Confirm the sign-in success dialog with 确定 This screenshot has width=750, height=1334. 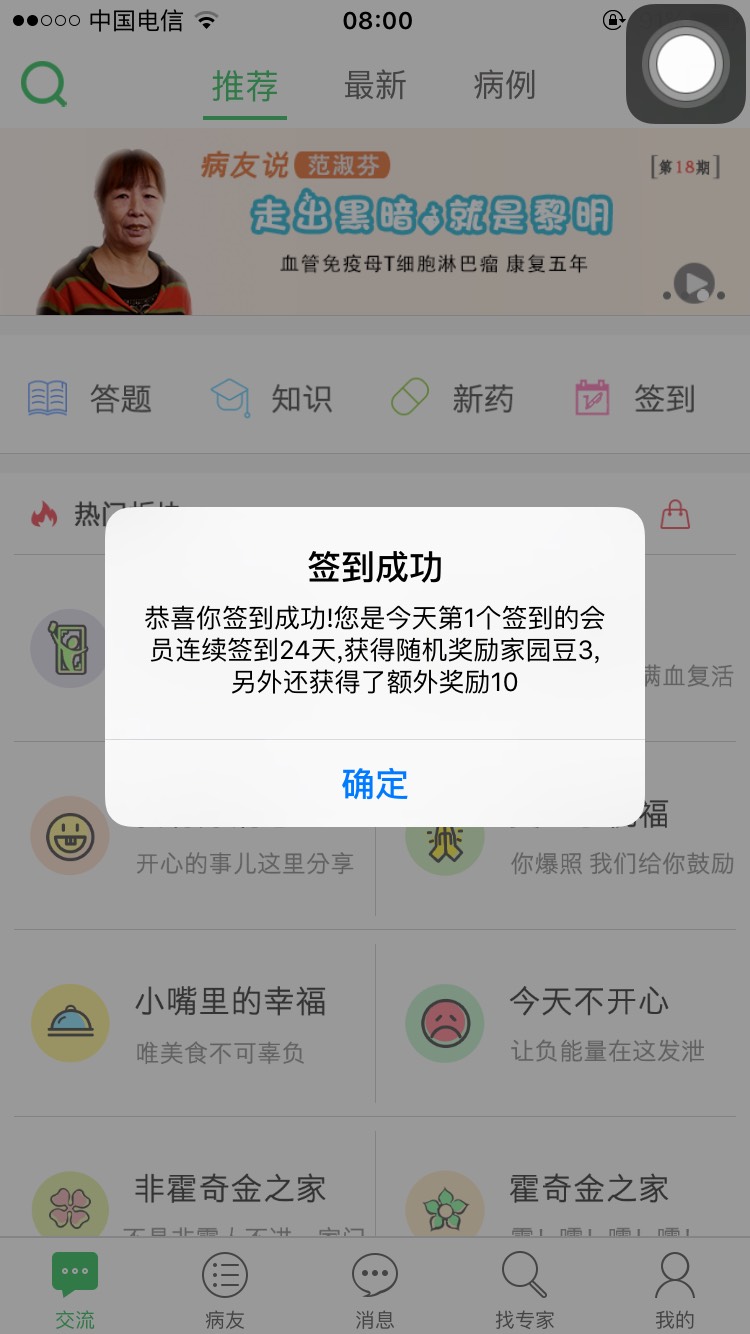pos(375,783)
